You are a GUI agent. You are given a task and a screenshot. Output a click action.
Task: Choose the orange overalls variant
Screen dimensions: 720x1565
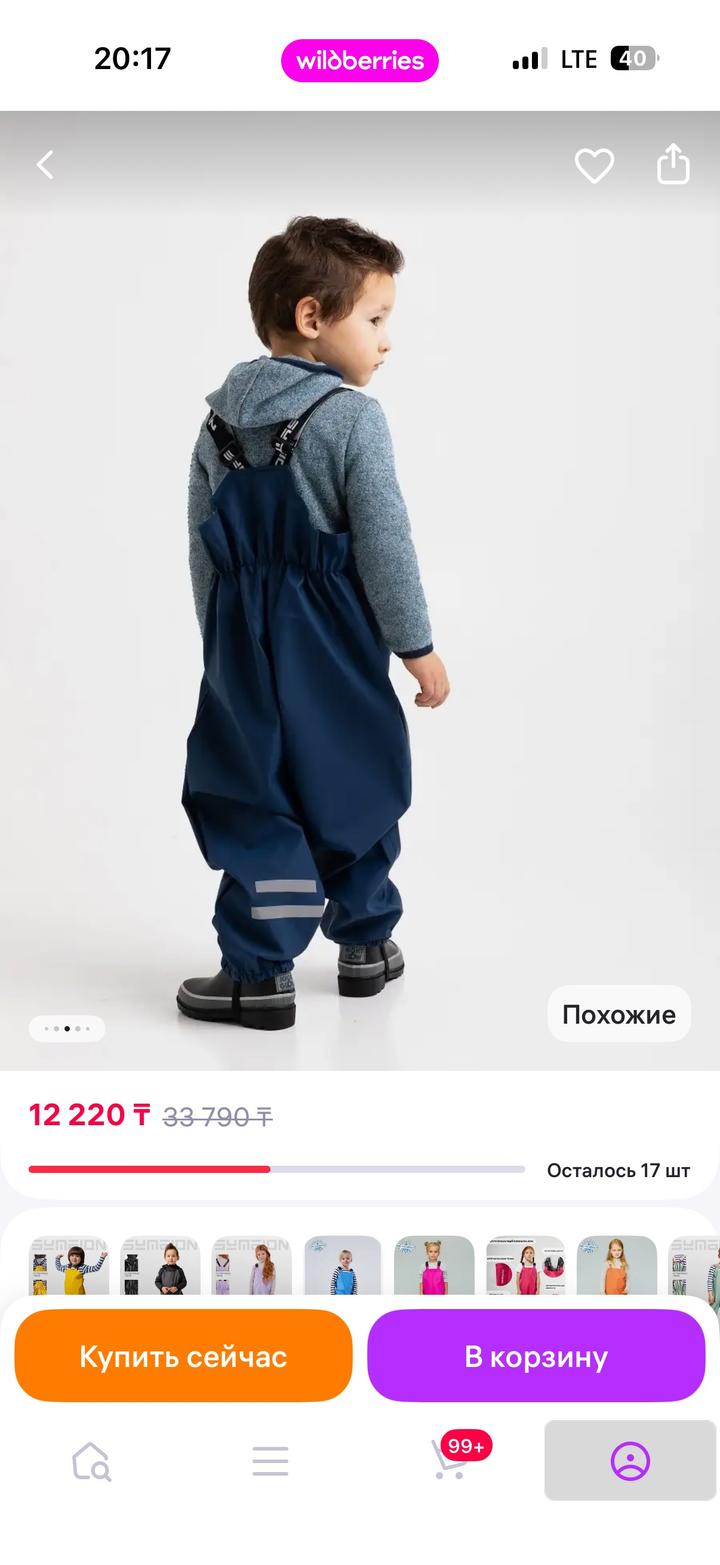pyautogui.click(x=616, y=1267)
